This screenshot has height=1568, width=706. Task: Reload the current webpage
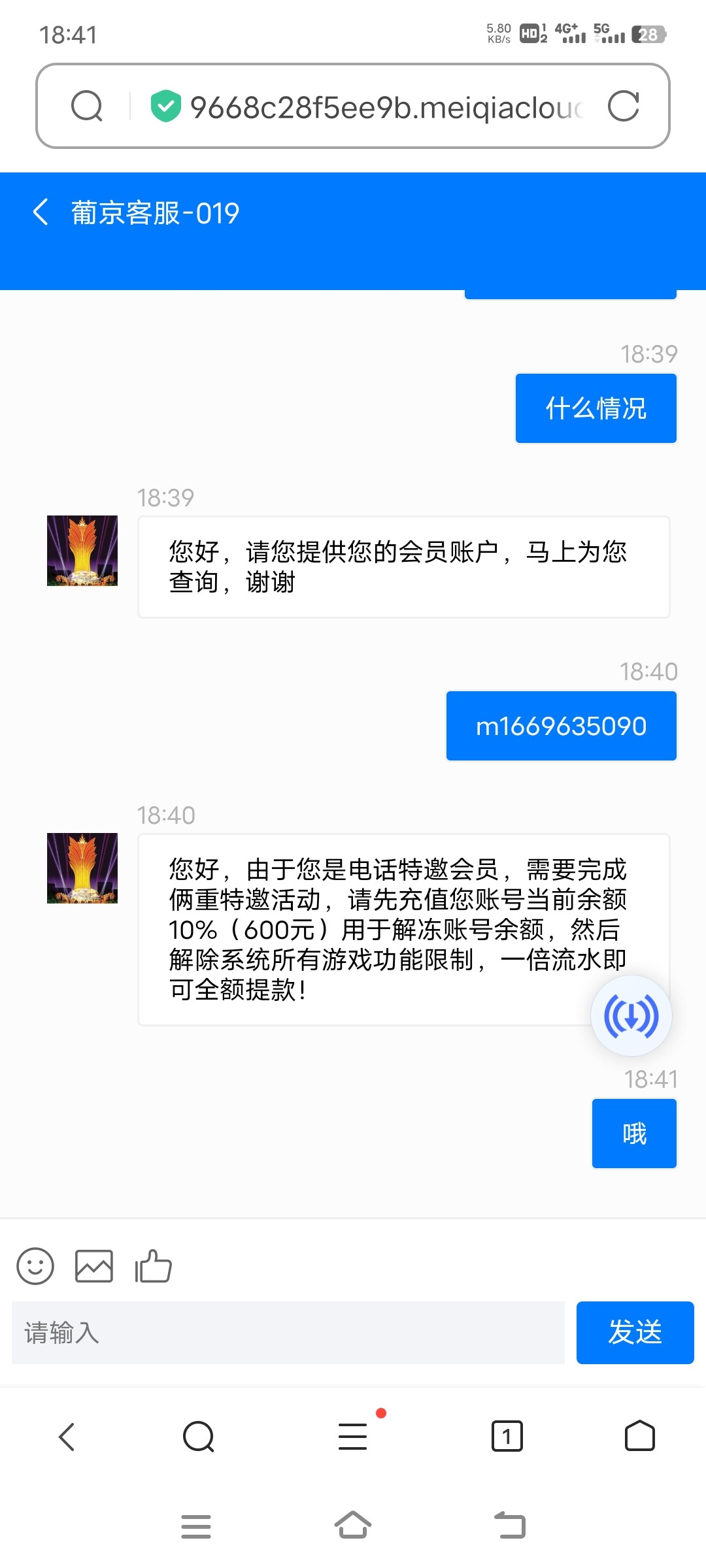click(x=624, y=106)
